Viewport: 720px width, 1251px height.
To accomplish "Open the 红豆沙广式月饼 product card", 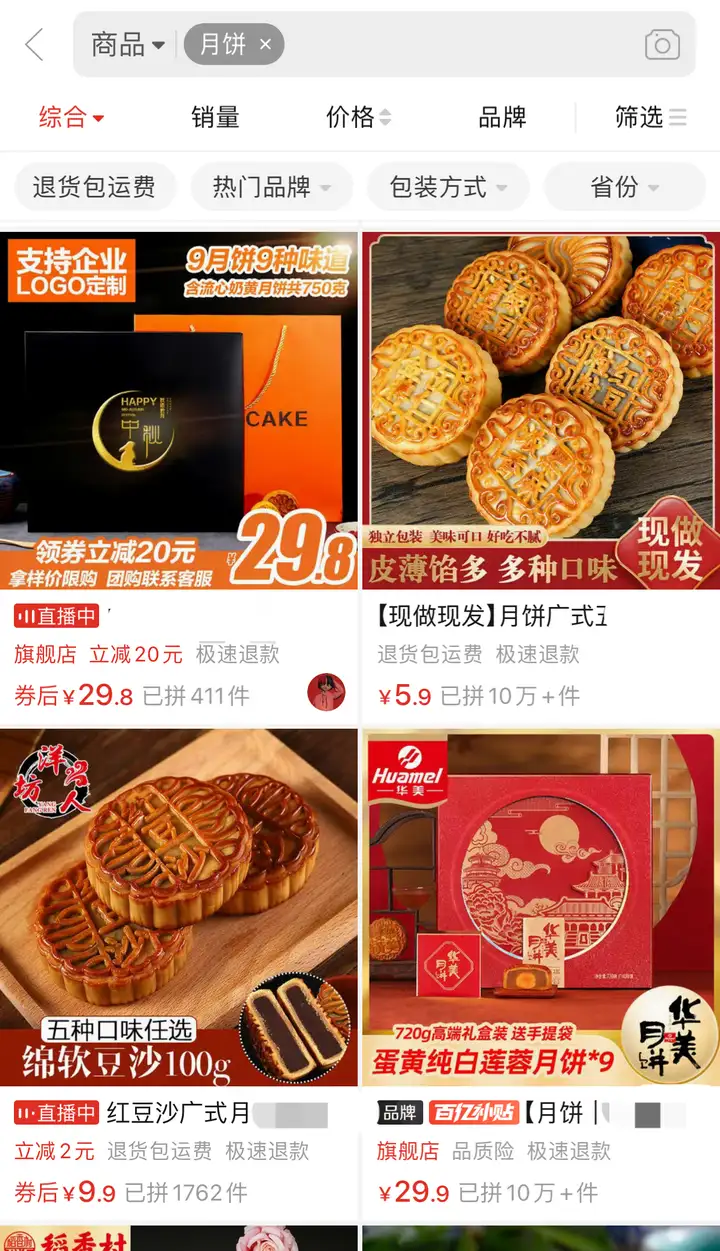I will [179, 906].
